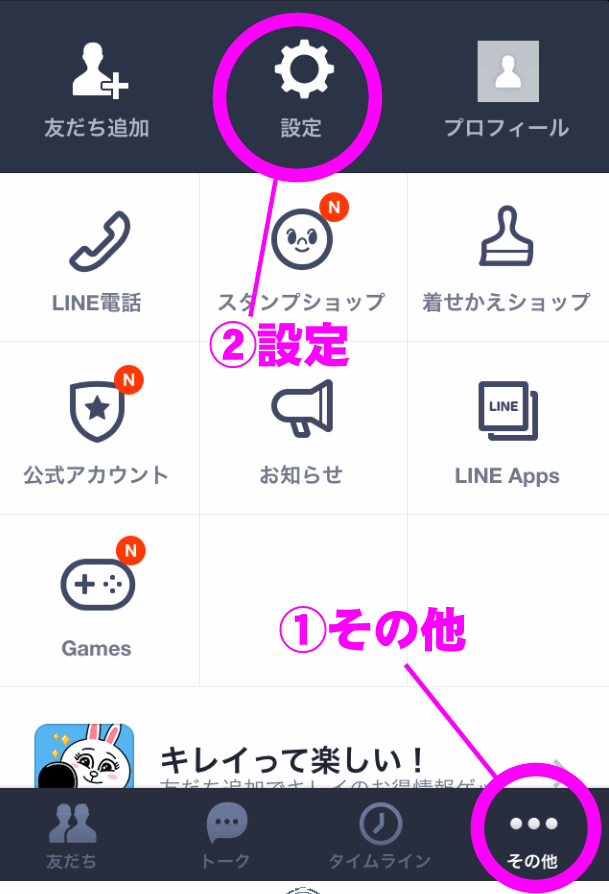Viewport: 609px width, 894px height.
Task: Switch to タイムライン tab
Action: pyautogui.click(x=380, y=839)
